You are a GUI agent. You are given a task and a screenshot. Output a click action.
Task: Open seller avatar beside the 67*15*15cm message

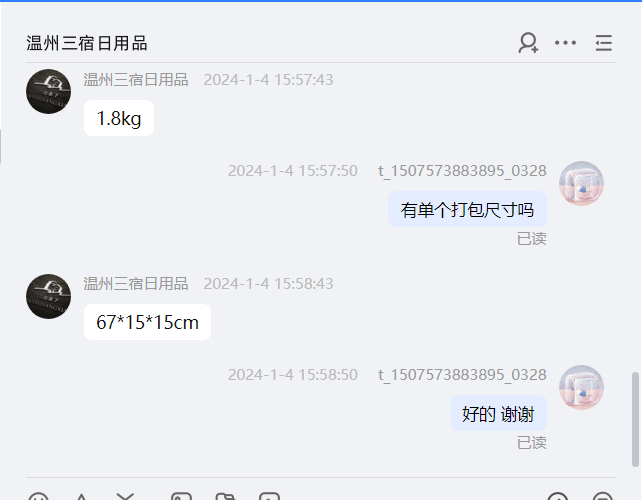click(x=48, y=297)
